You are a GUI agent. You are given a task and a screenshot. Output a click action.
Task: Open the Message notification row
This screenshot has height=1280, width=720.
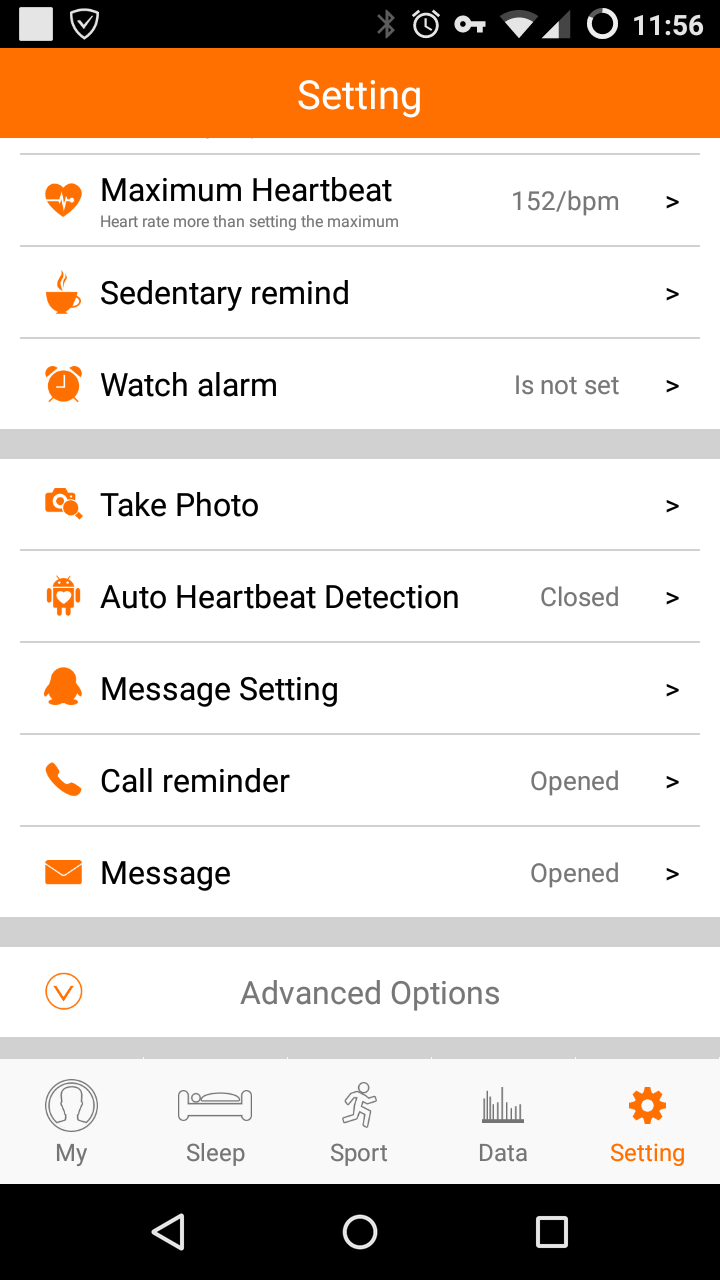tap(360, 873)
